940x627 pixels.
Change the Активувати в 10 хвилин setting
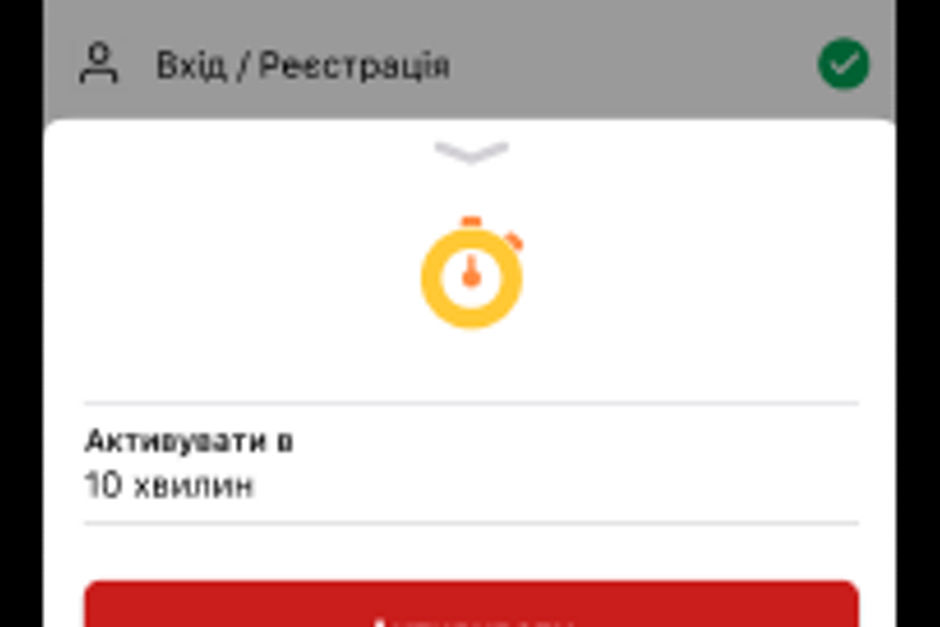tap(470, 464)
